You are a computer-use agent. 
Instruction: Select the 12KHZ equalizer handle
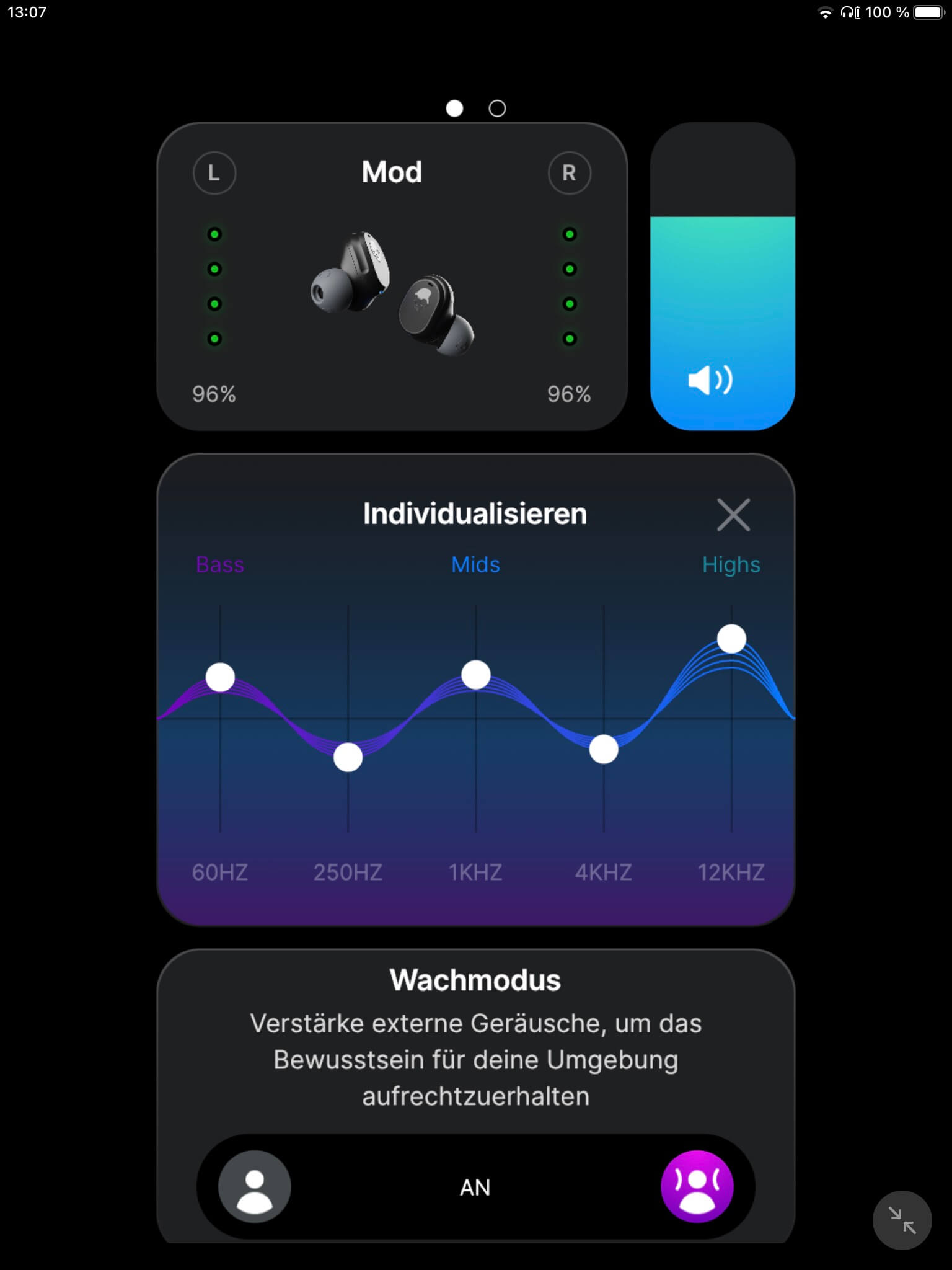coord(731,639)
